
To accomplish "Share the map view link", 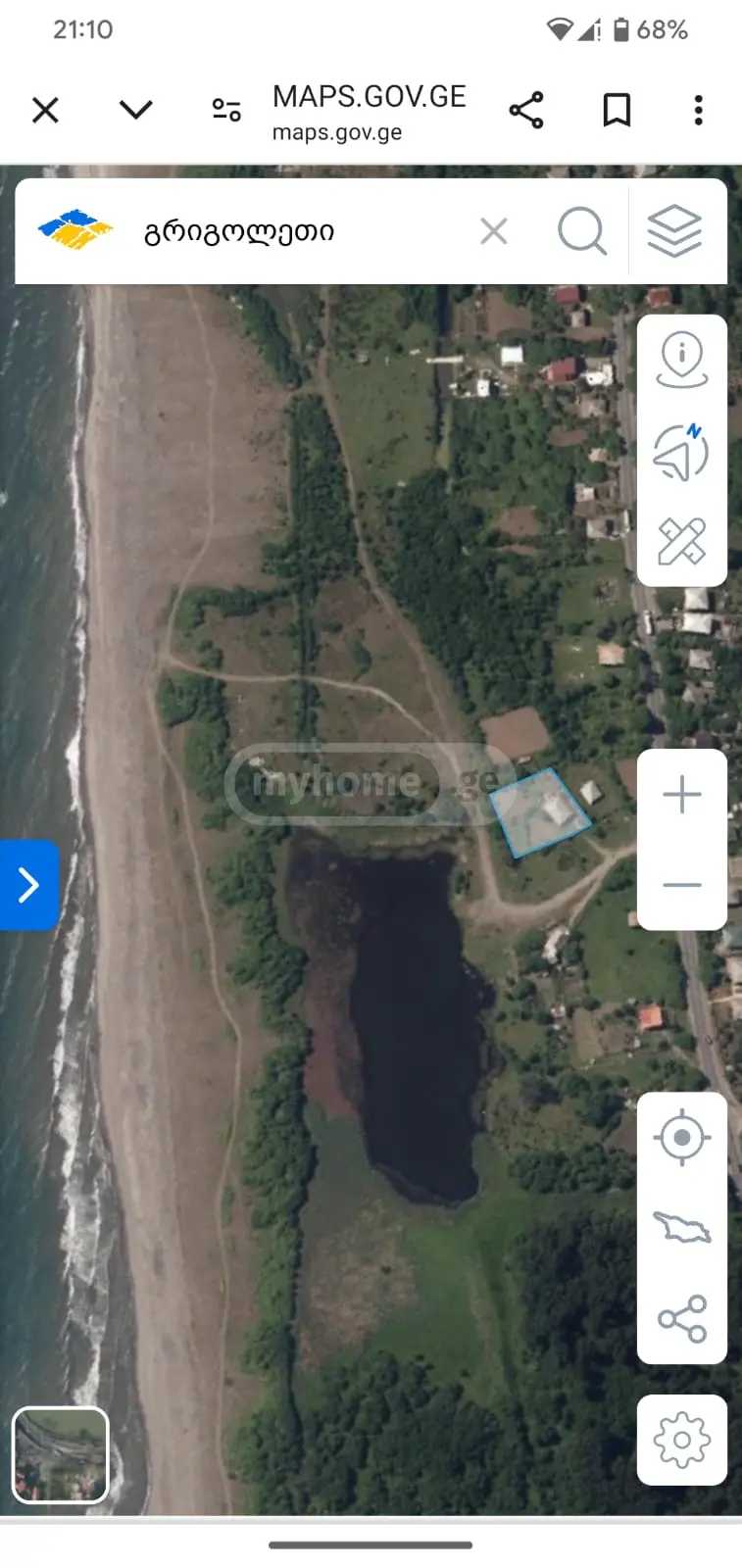I will [682, 1318].
